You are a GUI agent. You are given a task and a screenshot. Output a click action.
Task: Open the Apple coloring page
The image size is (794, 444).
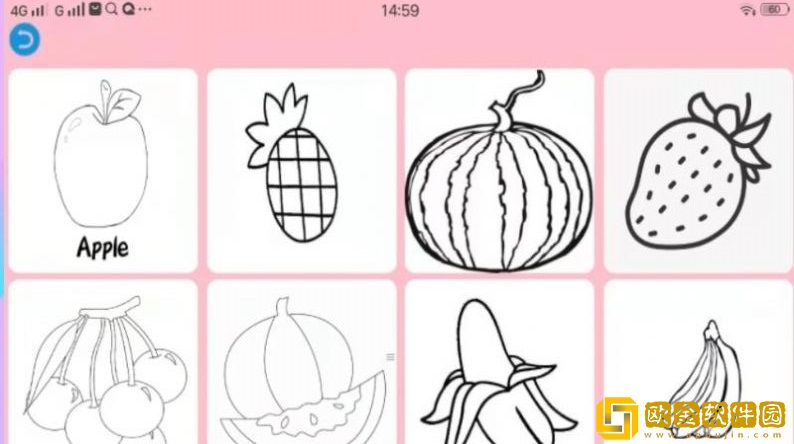pyautogui.click(x=103, y=170)
